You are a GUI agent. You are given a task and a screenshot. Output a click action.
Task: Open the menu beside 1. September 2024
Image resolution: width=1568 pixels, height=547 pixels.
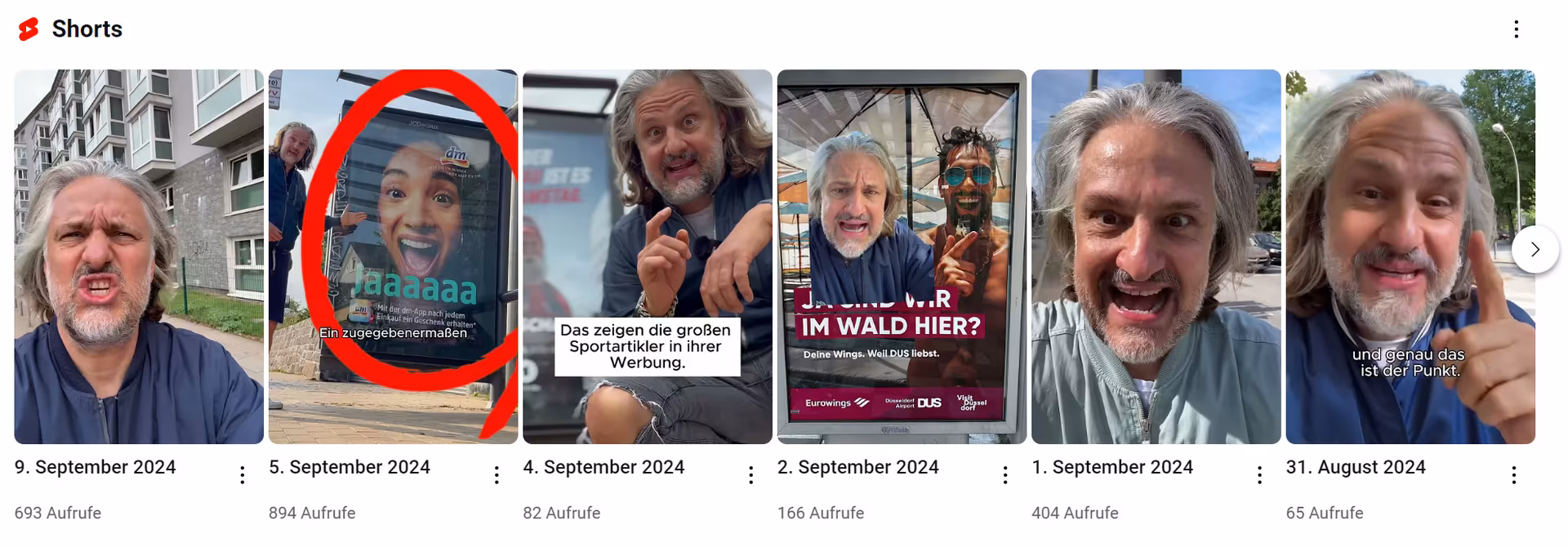tap(1259, 475)
